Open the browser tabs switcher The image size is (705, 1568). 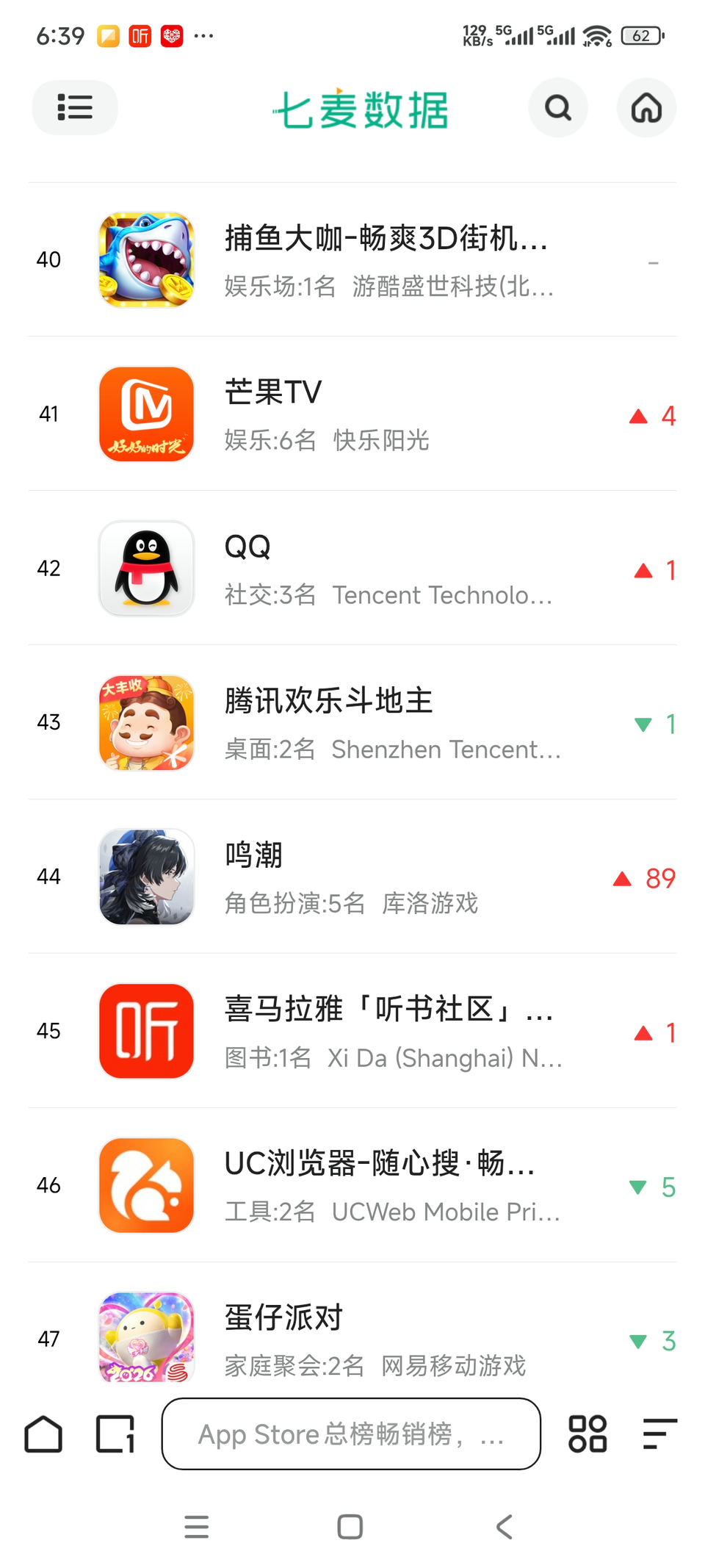(x=115, y=1434)
